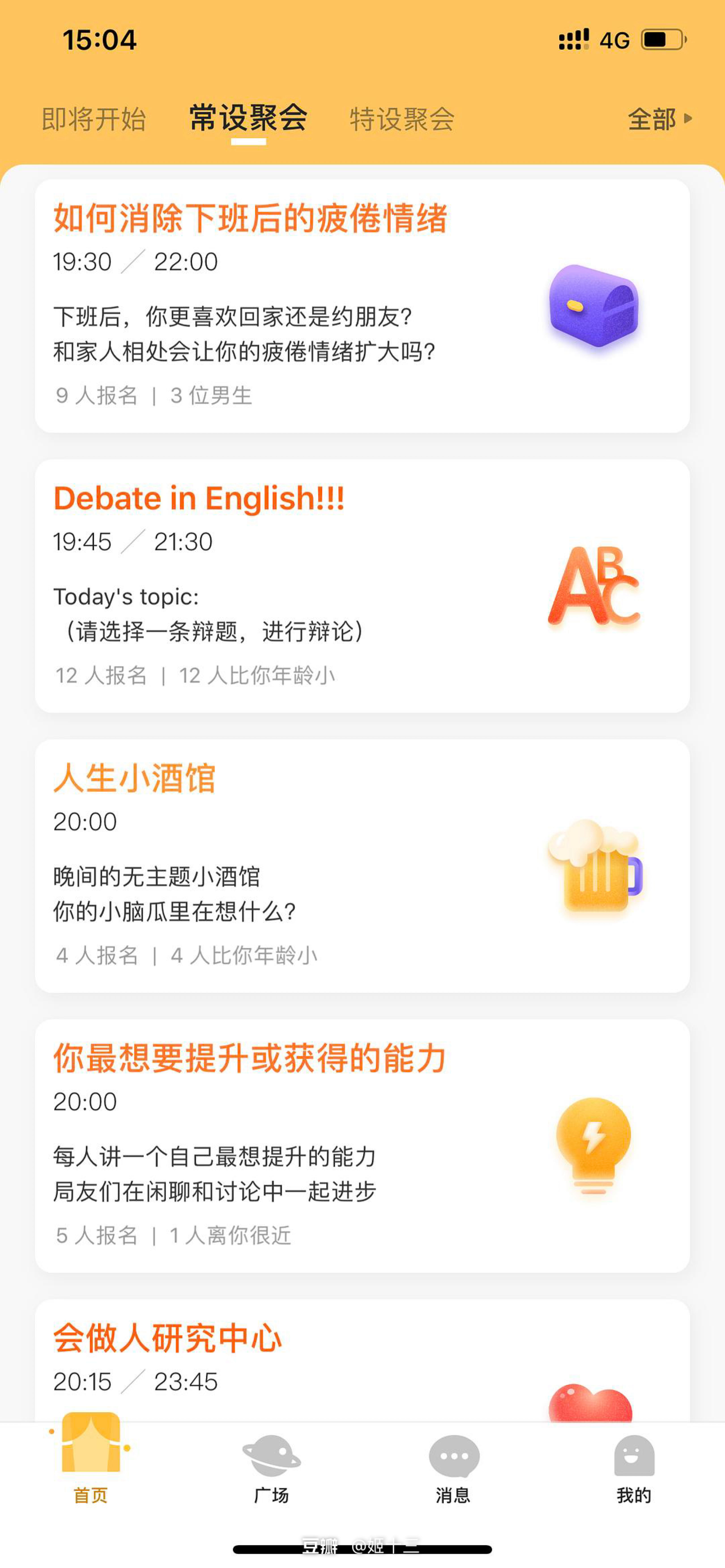
Task: Open the 如何消除下班后的疲倦情绪 gathering card
Action: click(x=362, y=306)
